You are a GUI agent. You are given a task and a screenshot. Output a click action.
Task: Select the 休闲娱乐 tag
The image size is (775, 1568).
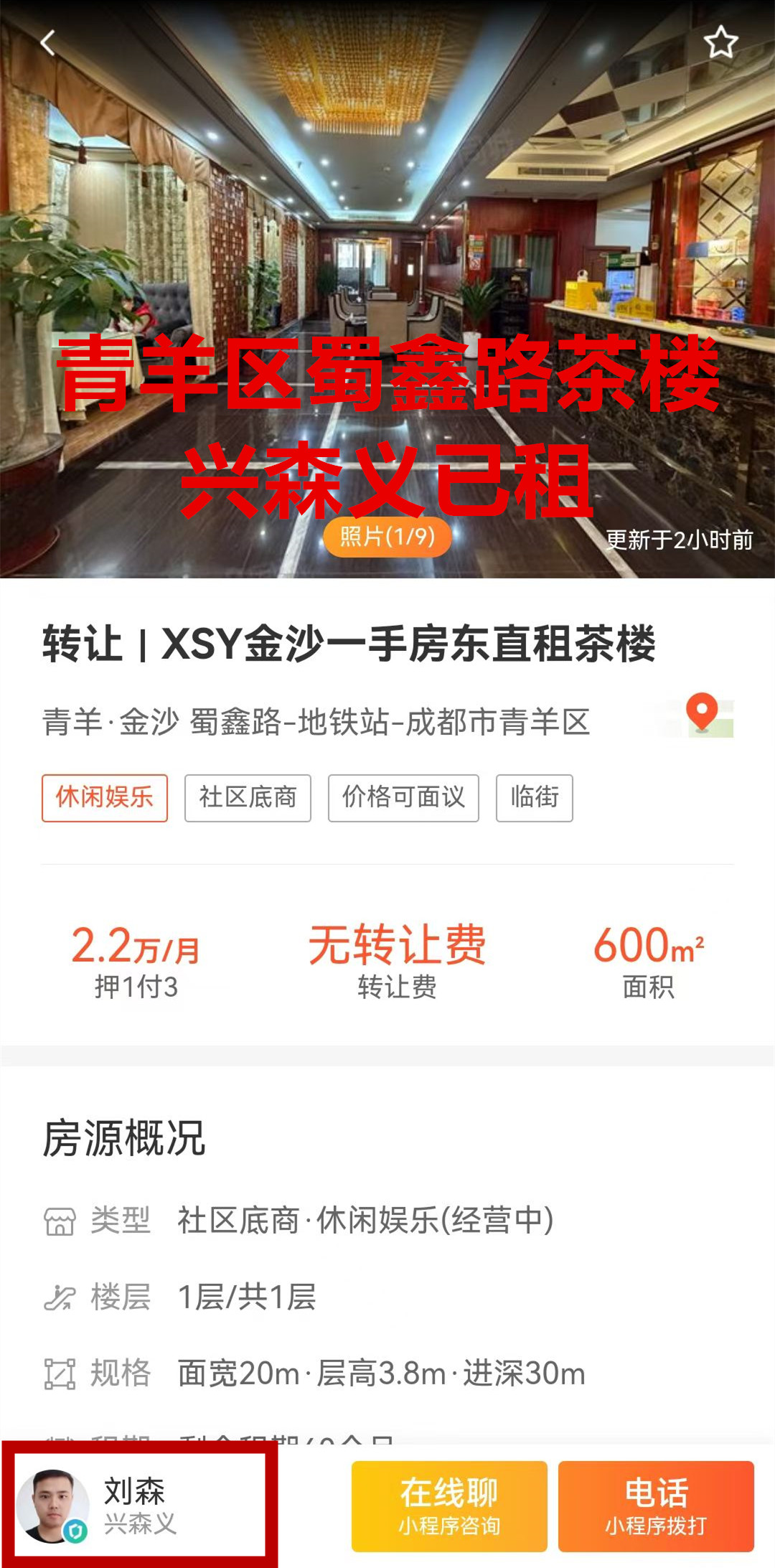(105, 797)
